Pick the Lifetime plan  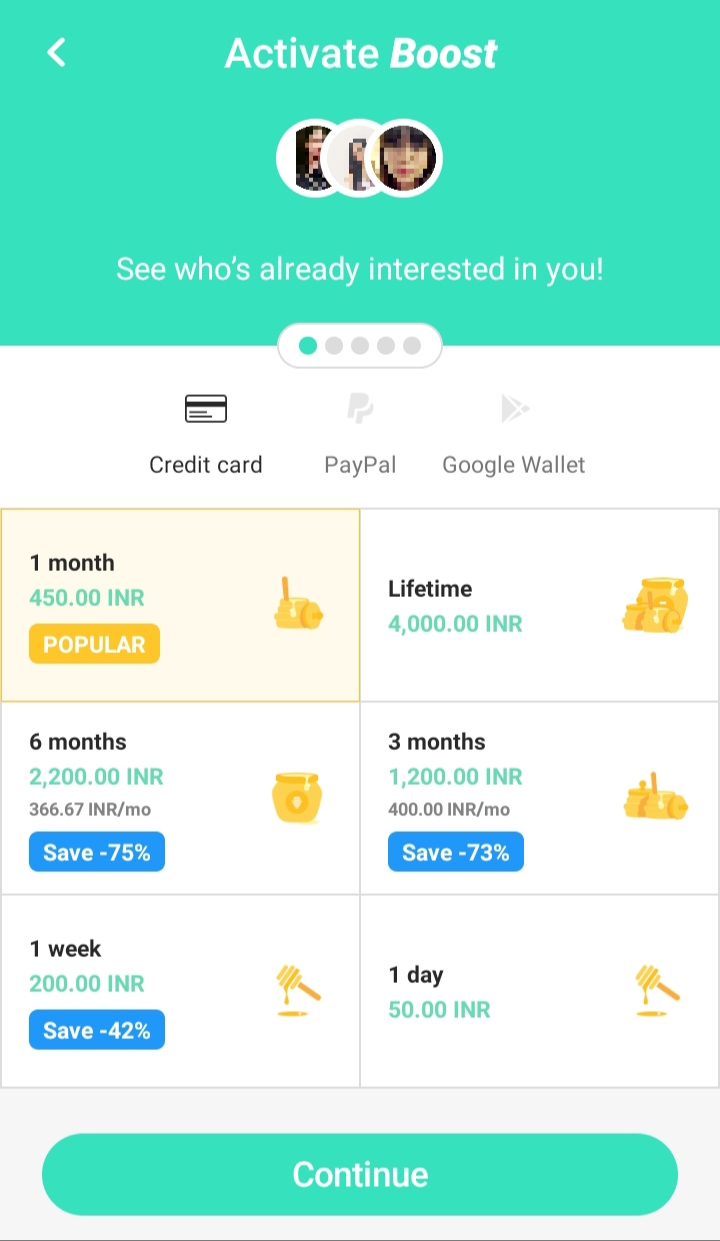tap(539, 605)
